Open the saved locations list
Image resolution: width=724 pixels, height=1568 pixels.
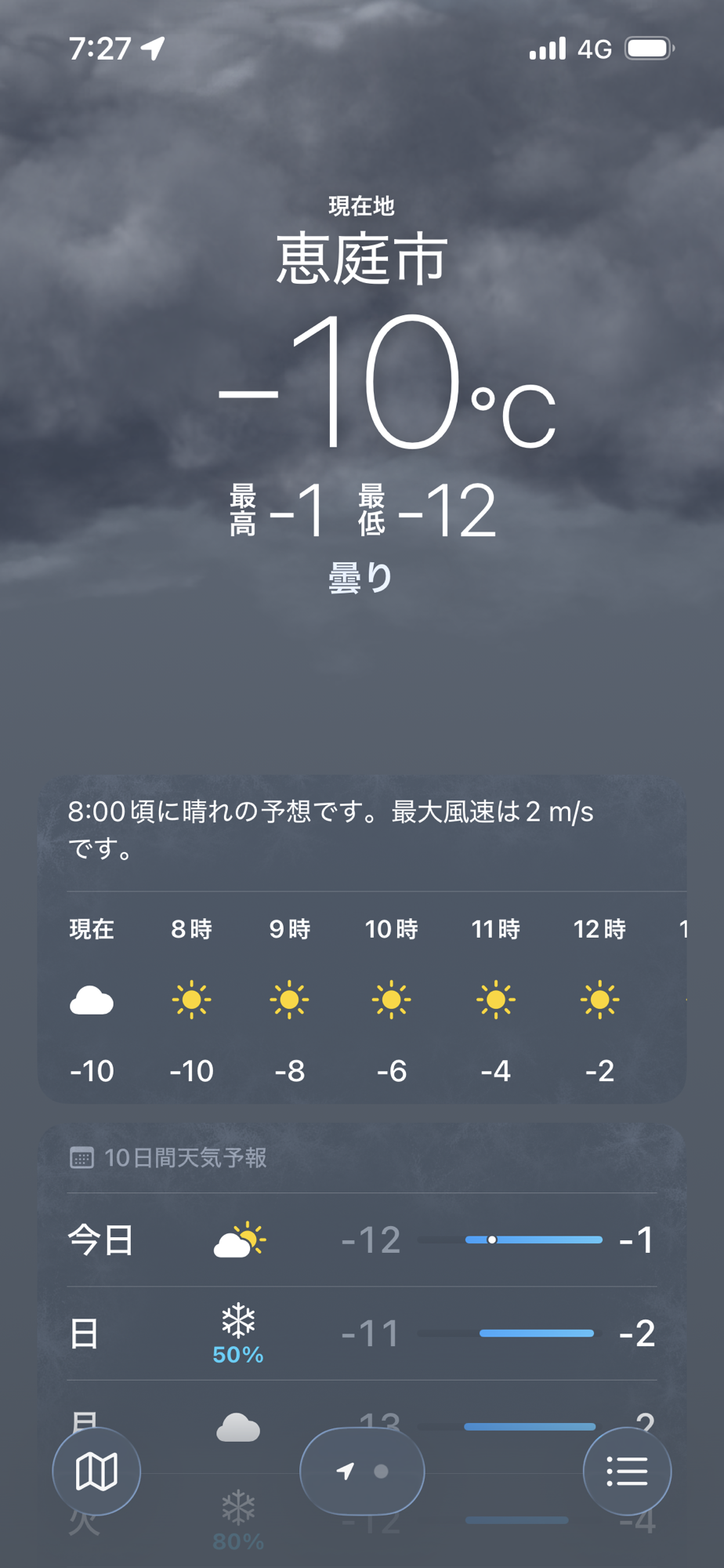627,1471
